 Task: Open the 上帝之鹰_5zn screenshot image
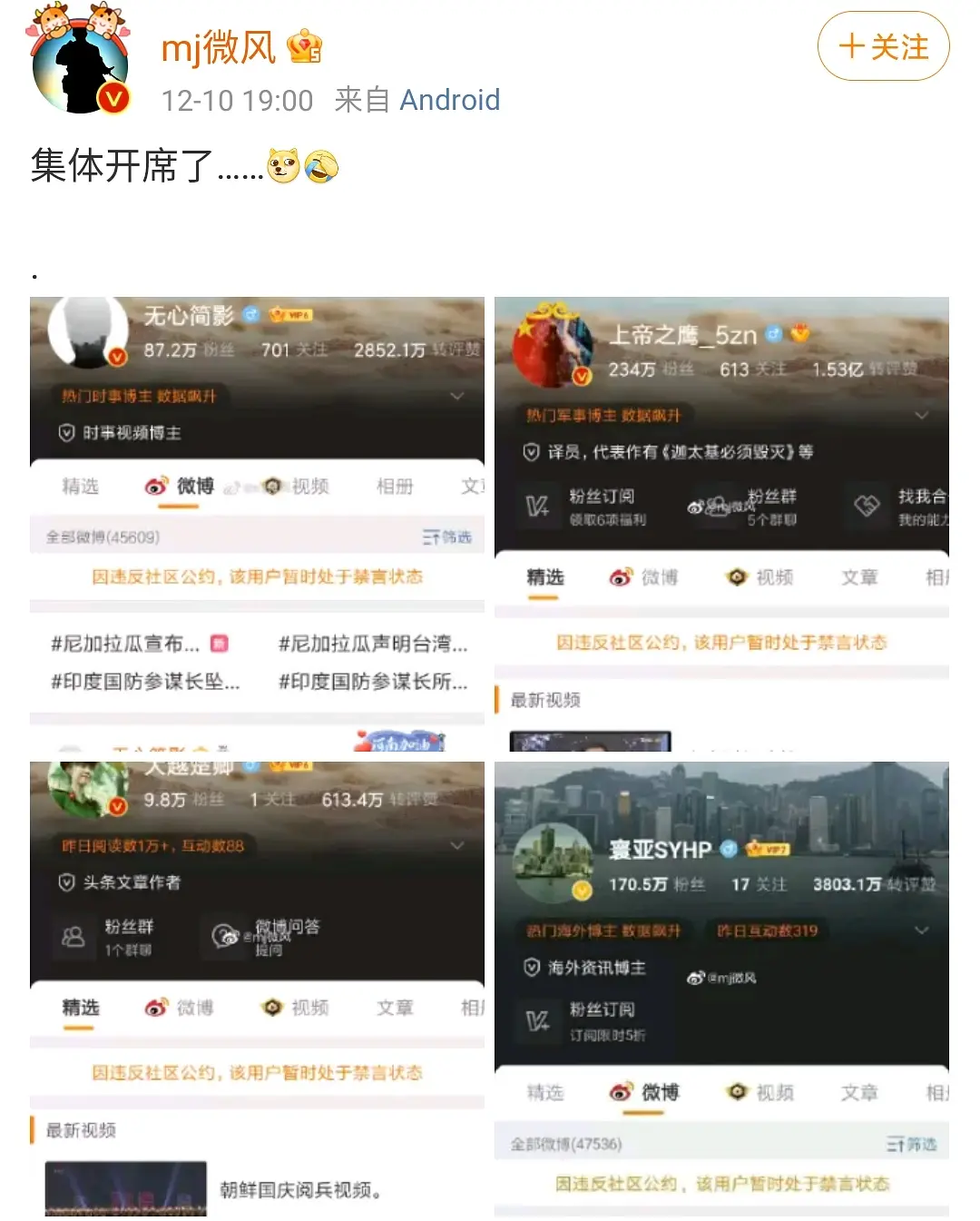721,523
